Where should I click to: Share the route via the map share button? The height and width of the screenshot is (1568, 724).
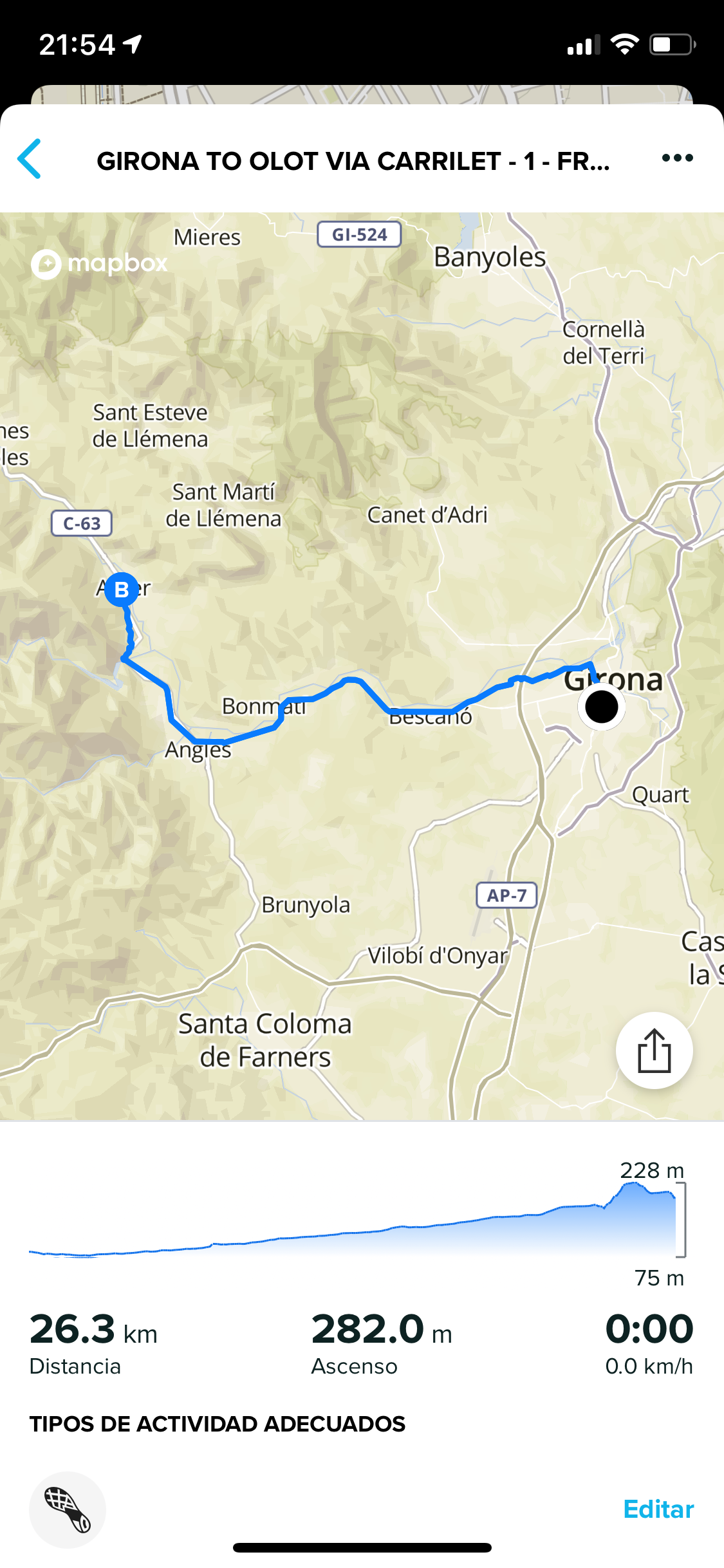654,1050
